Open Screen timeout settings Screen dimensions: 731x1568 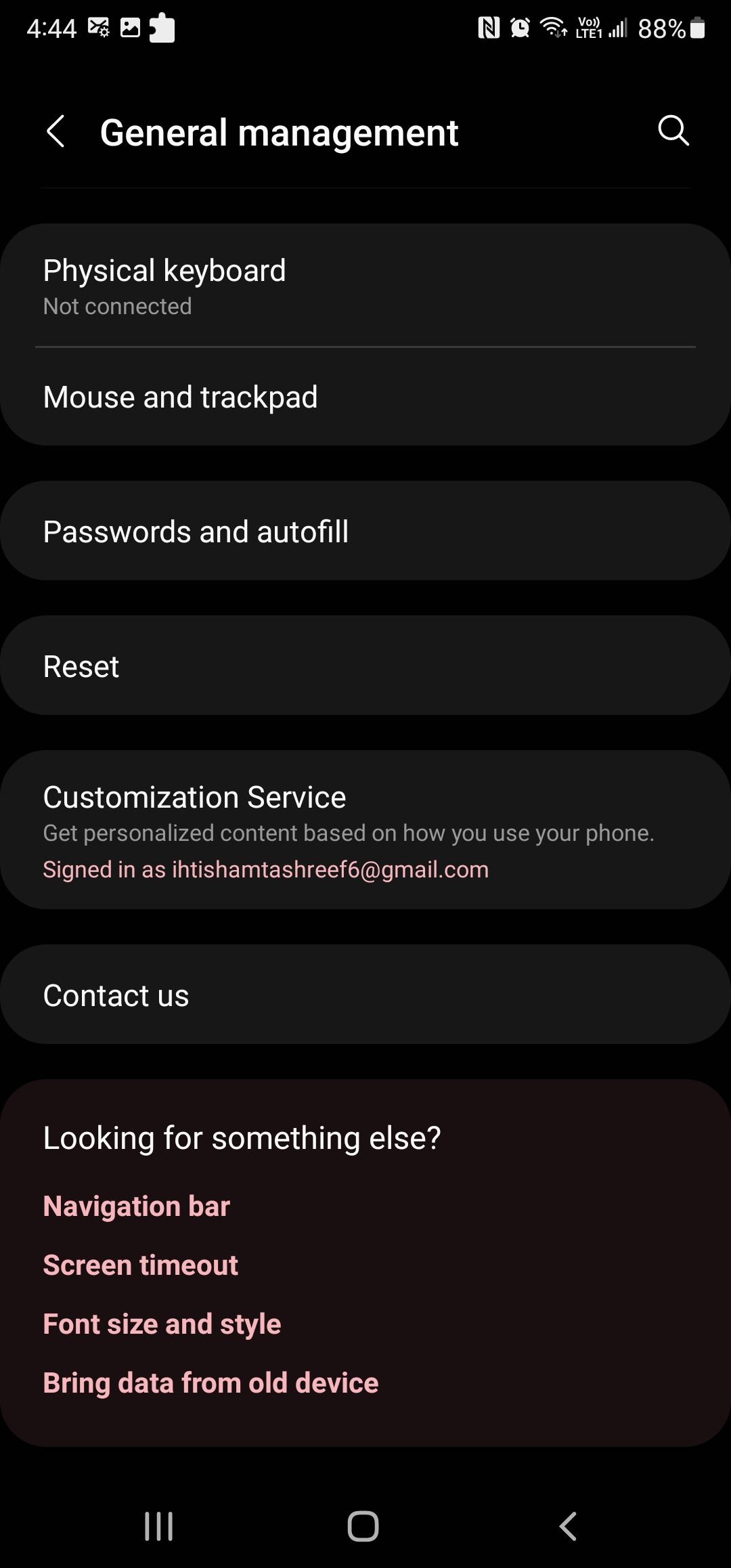[140, 1263]
